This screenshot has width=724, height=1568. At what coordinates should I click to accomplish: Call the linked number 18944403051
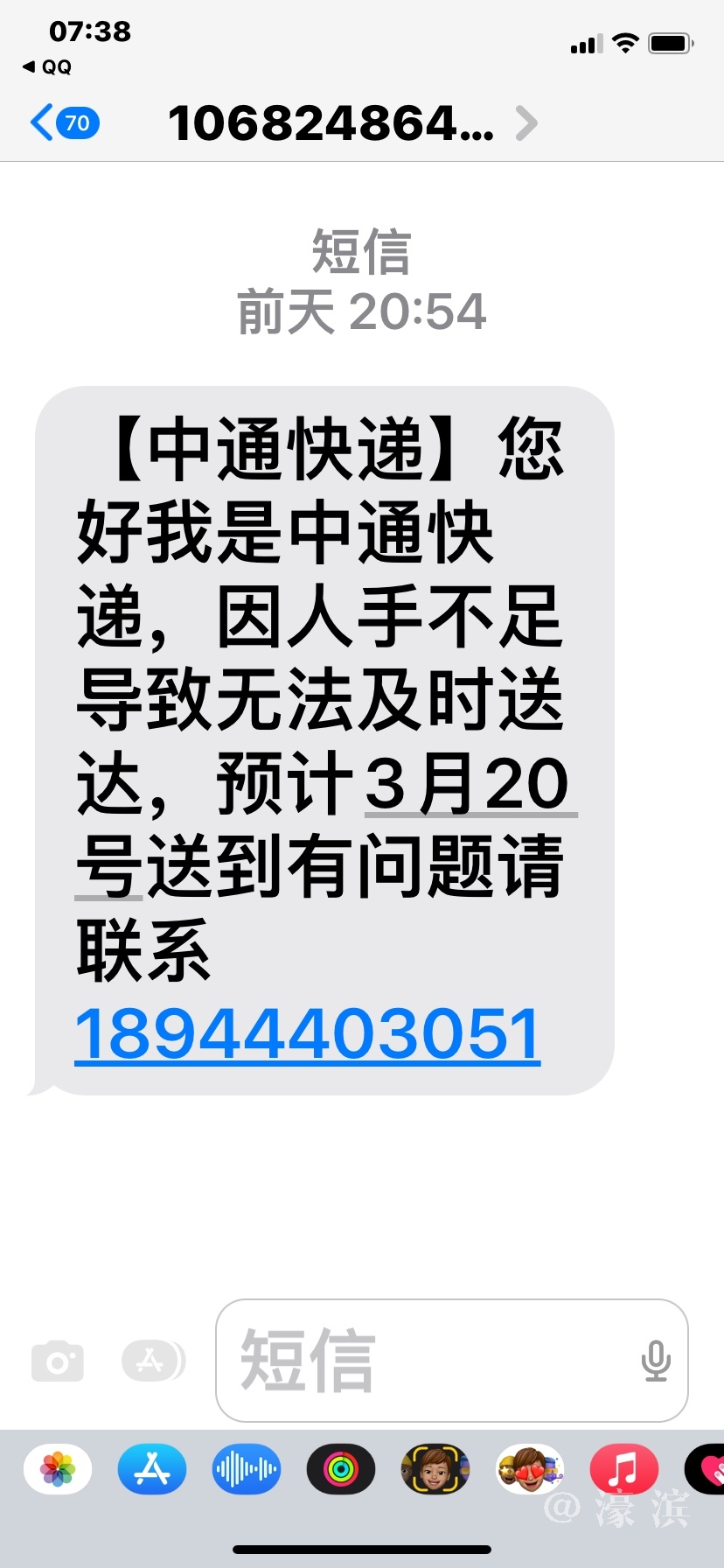308,1035
